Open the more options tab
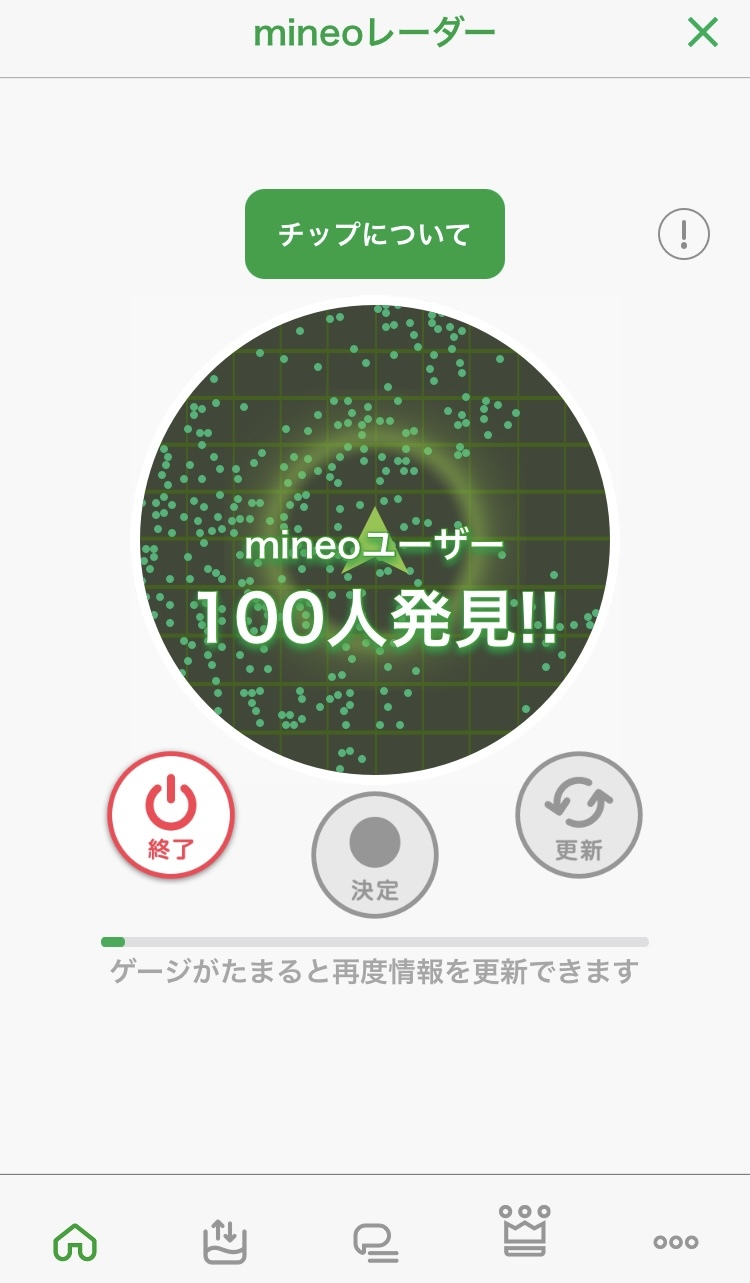Screen dimensions: 750x1283 675,1242
